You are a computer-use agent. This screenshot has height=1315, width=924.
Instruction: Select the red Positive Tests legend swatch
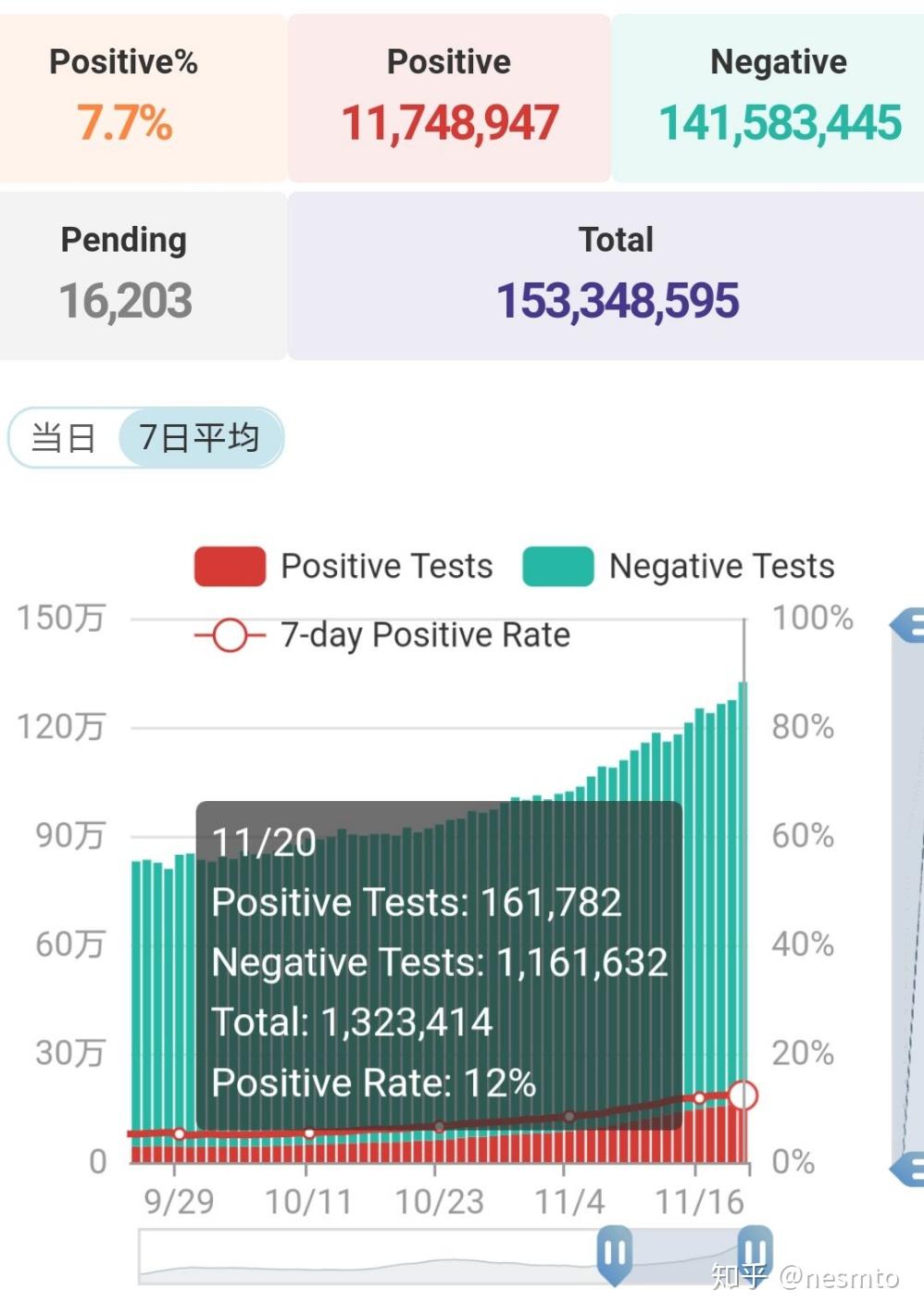pos(228,565)
